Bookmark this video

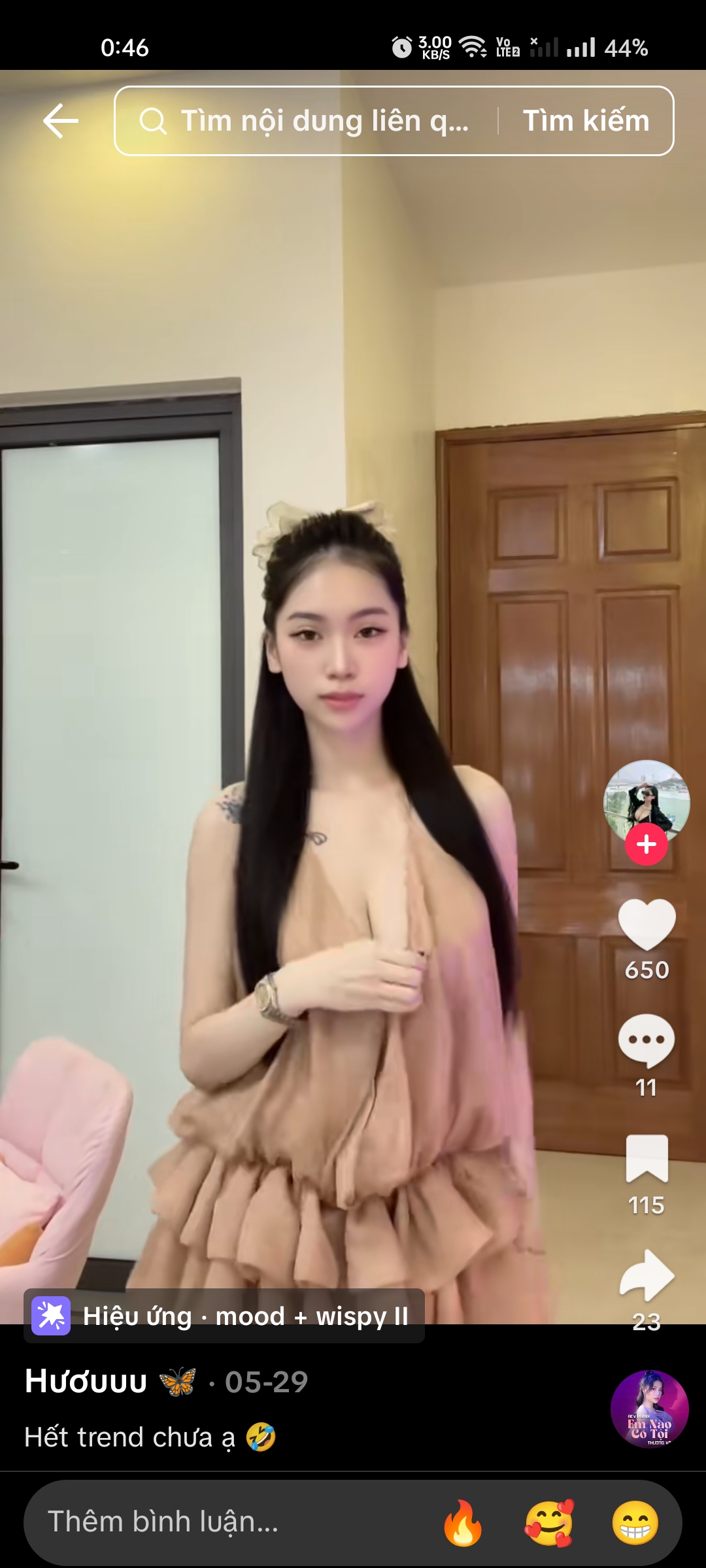click(x=647, y=1159)
